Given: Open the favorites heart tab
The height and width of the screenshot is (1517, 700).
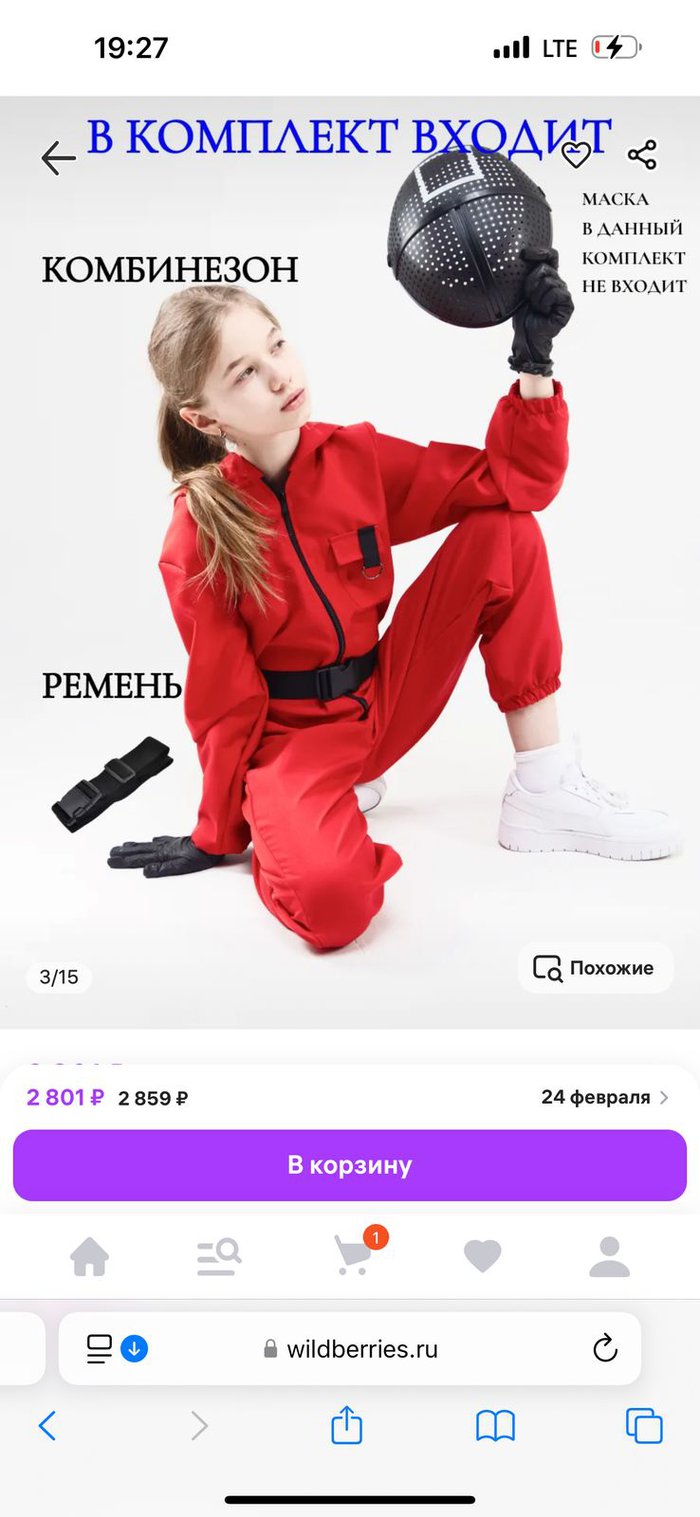Looking at the screenshot, I should click(482, 1257).
